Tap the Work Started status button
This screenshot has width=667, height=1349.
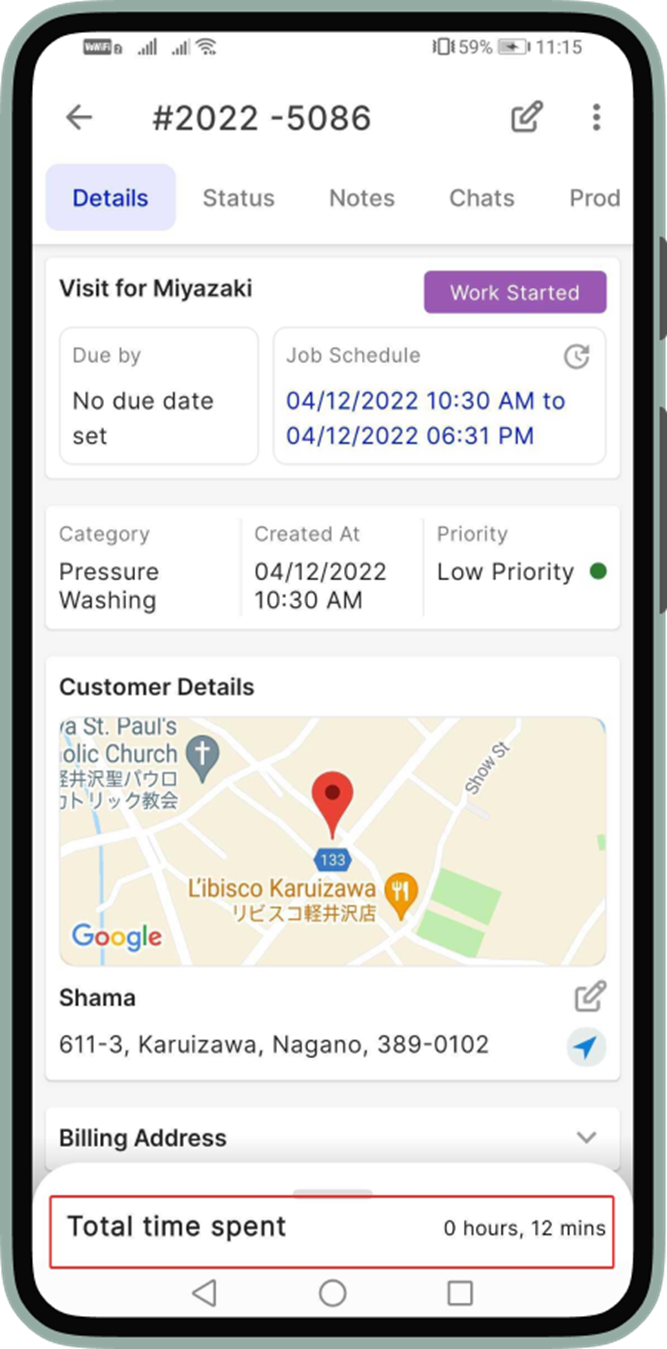(514, 293)
